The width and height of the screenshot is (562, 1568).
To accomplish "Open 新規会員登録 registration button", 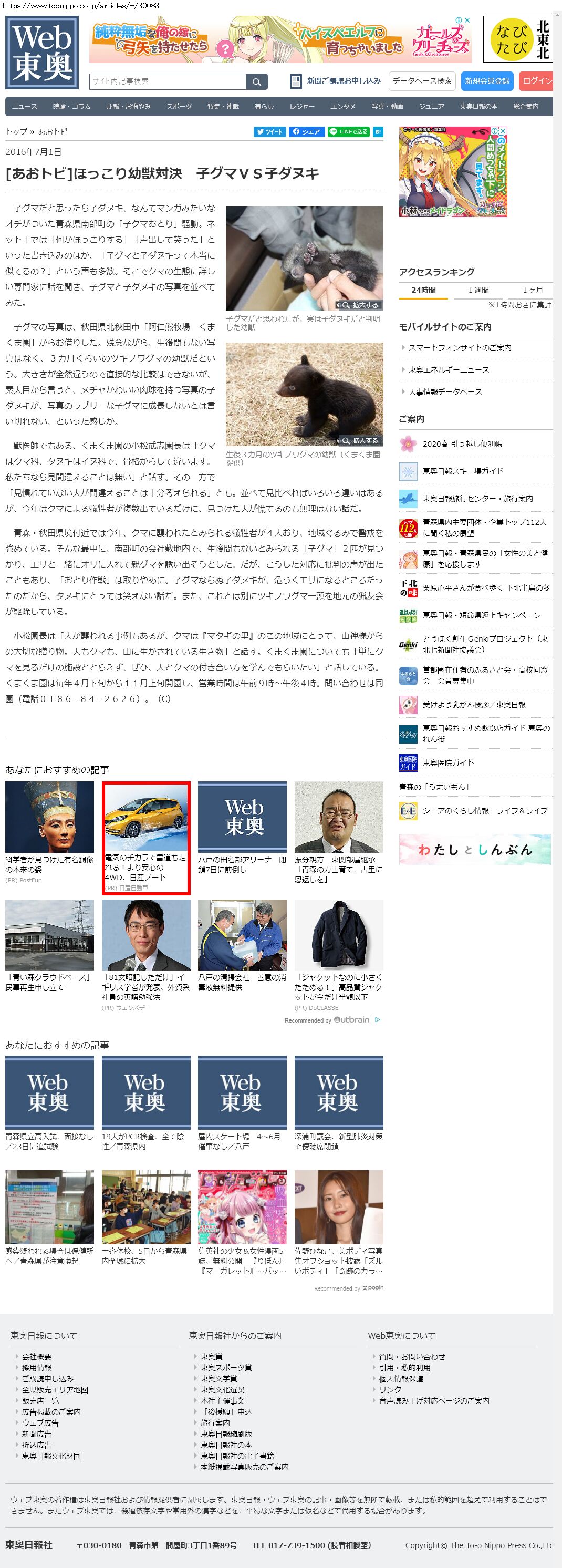I will (x=486, y=81).
